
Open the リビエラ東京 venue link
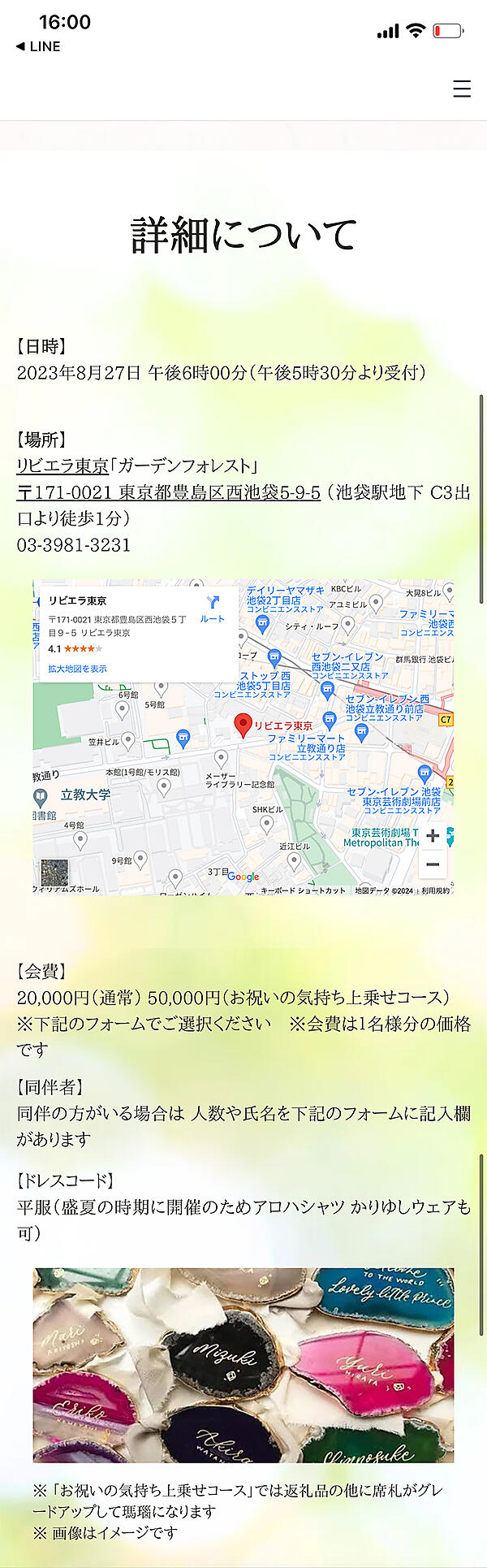click(62, 466)
